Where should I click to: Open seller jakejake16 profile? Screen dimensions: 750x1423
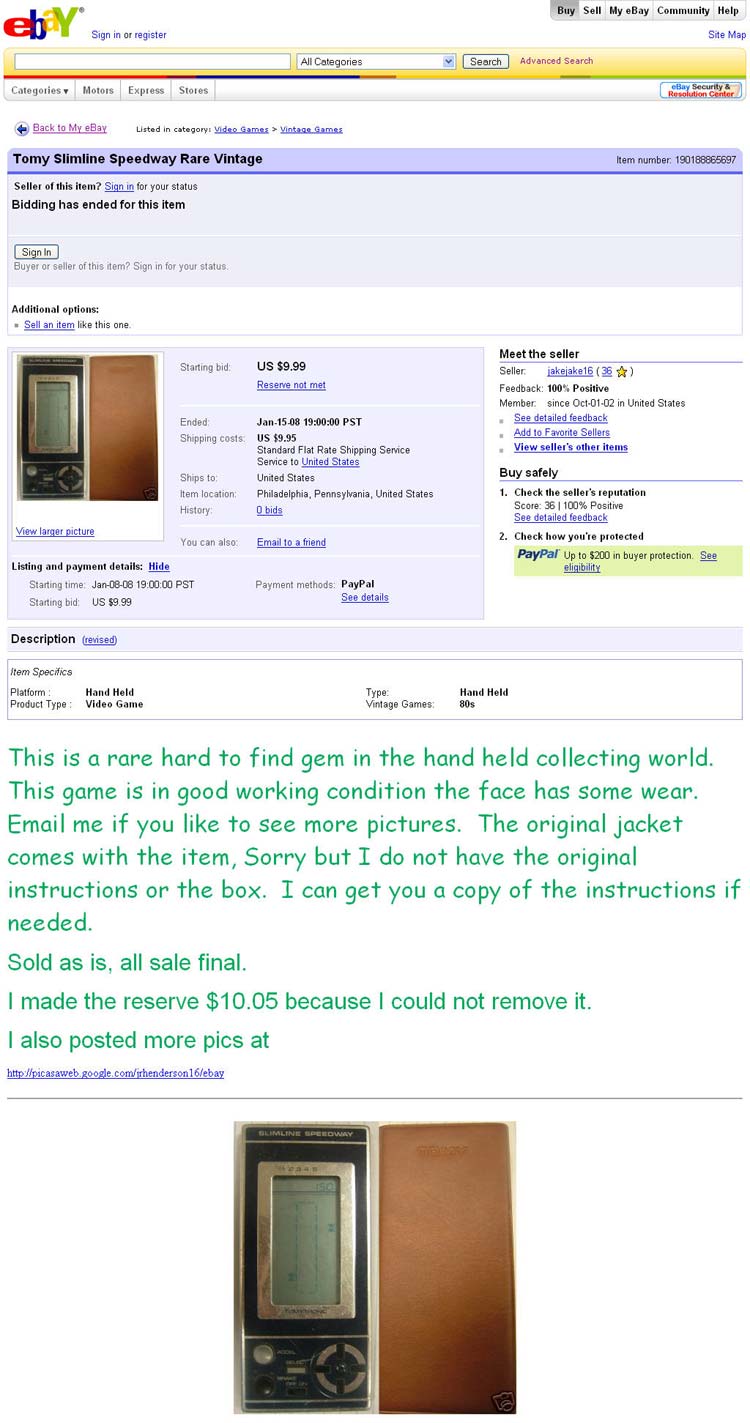[x=570, y=371]
